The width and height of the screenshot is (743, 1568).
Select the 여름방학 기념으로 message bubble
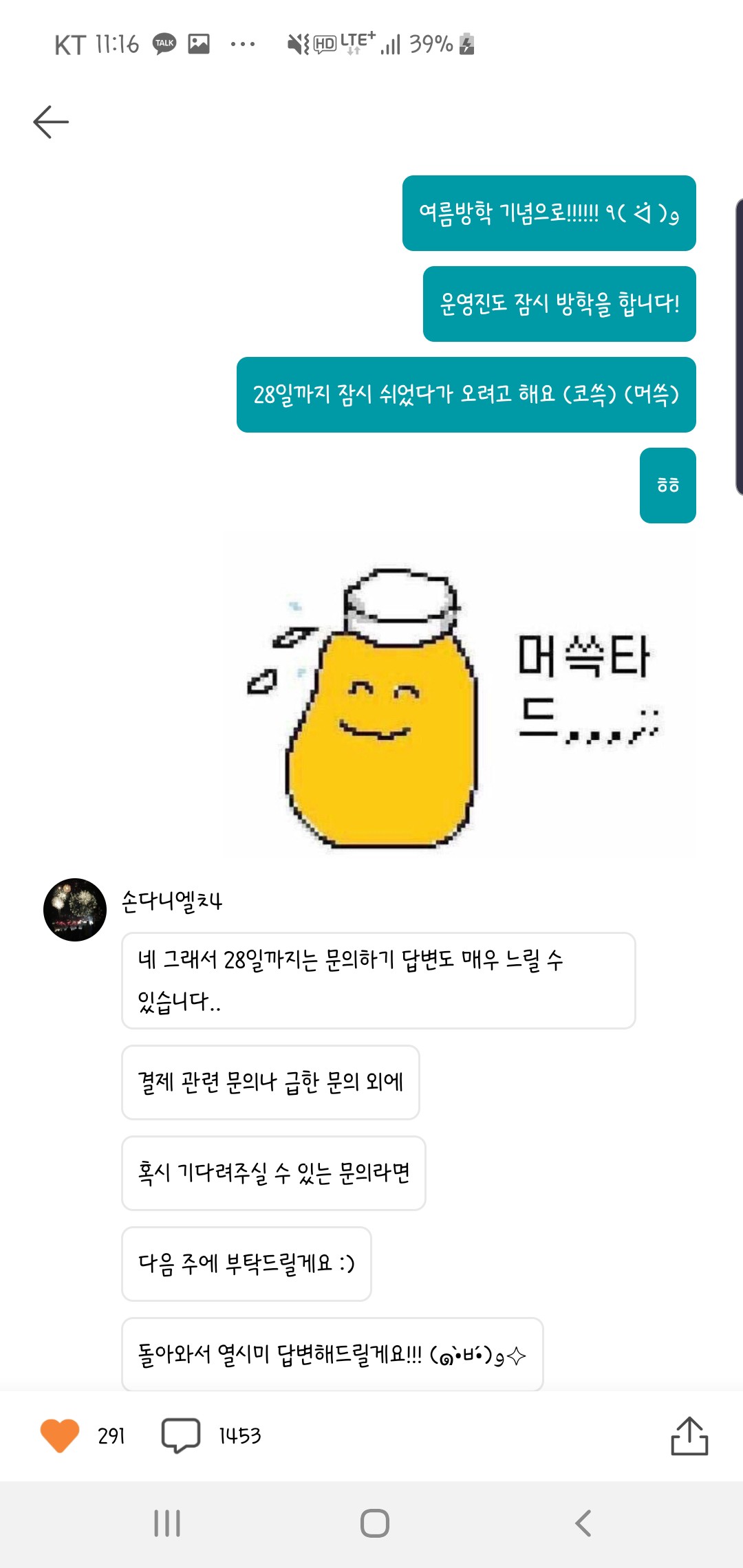point(550,213)
